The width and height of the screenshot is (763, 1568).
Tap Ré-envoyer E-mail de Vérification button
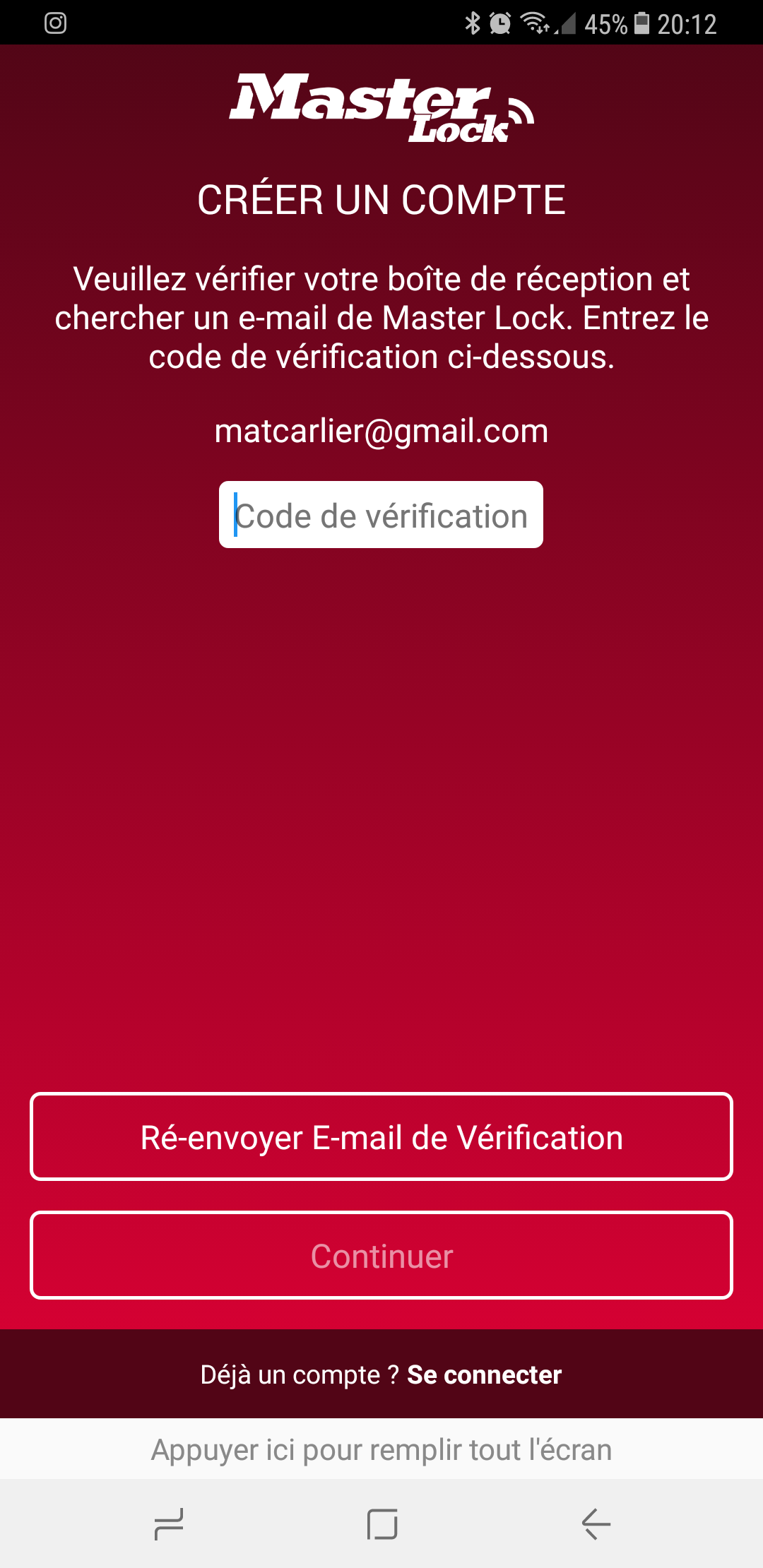tap(381, 1136)
